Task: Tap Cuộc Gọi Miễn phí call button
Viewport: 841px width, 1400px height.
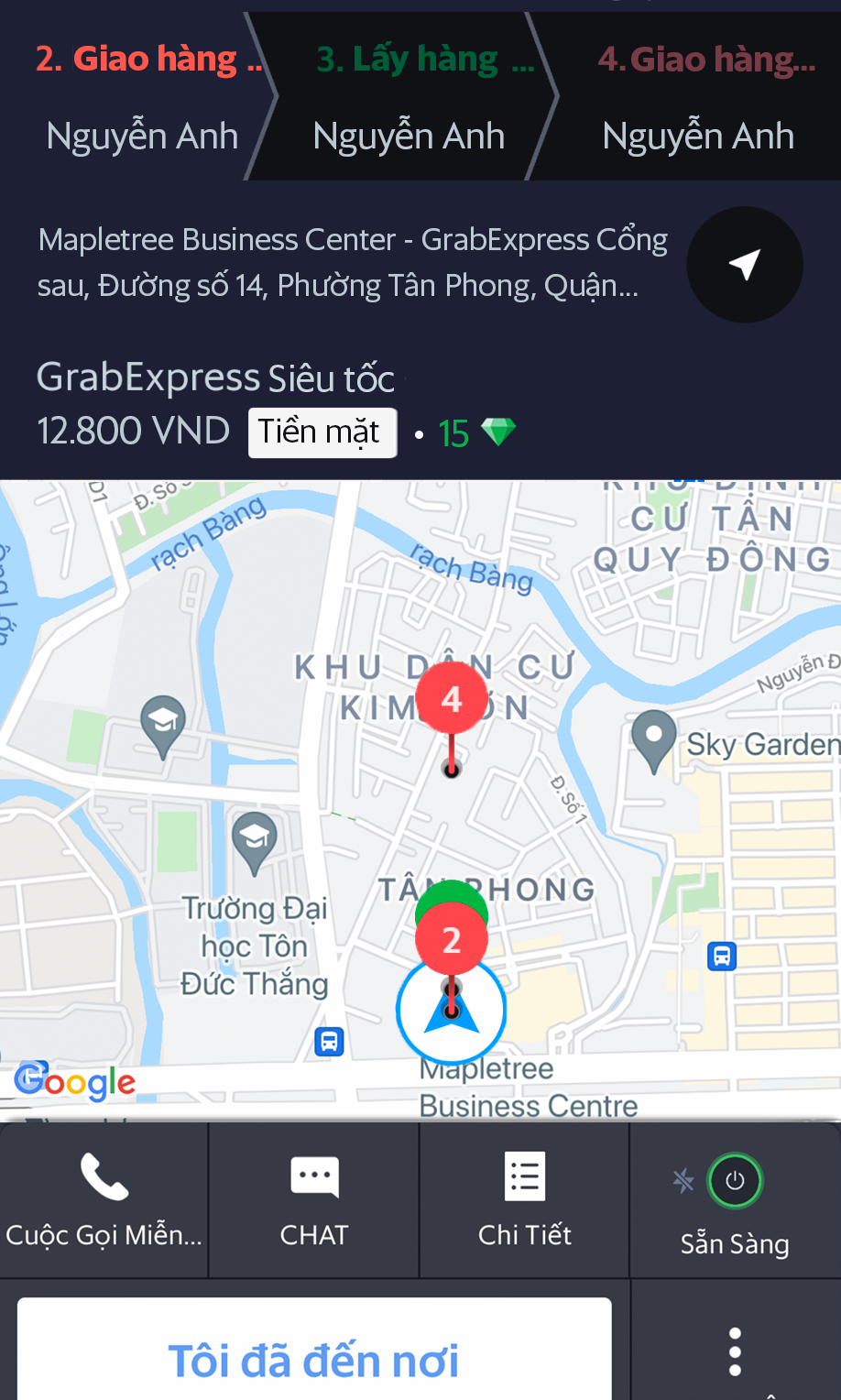Action: point(104,1200)
